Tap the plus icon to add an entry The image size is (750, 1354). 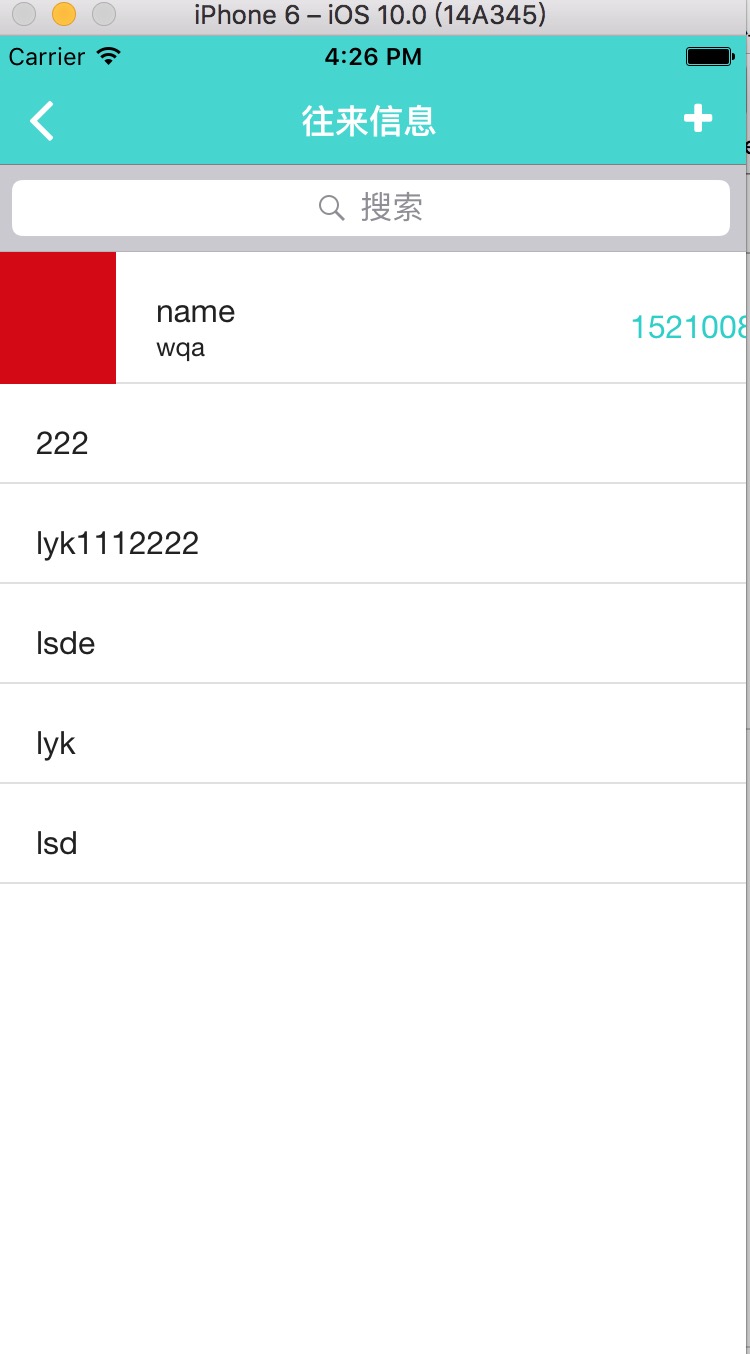[x=698, y=119]
